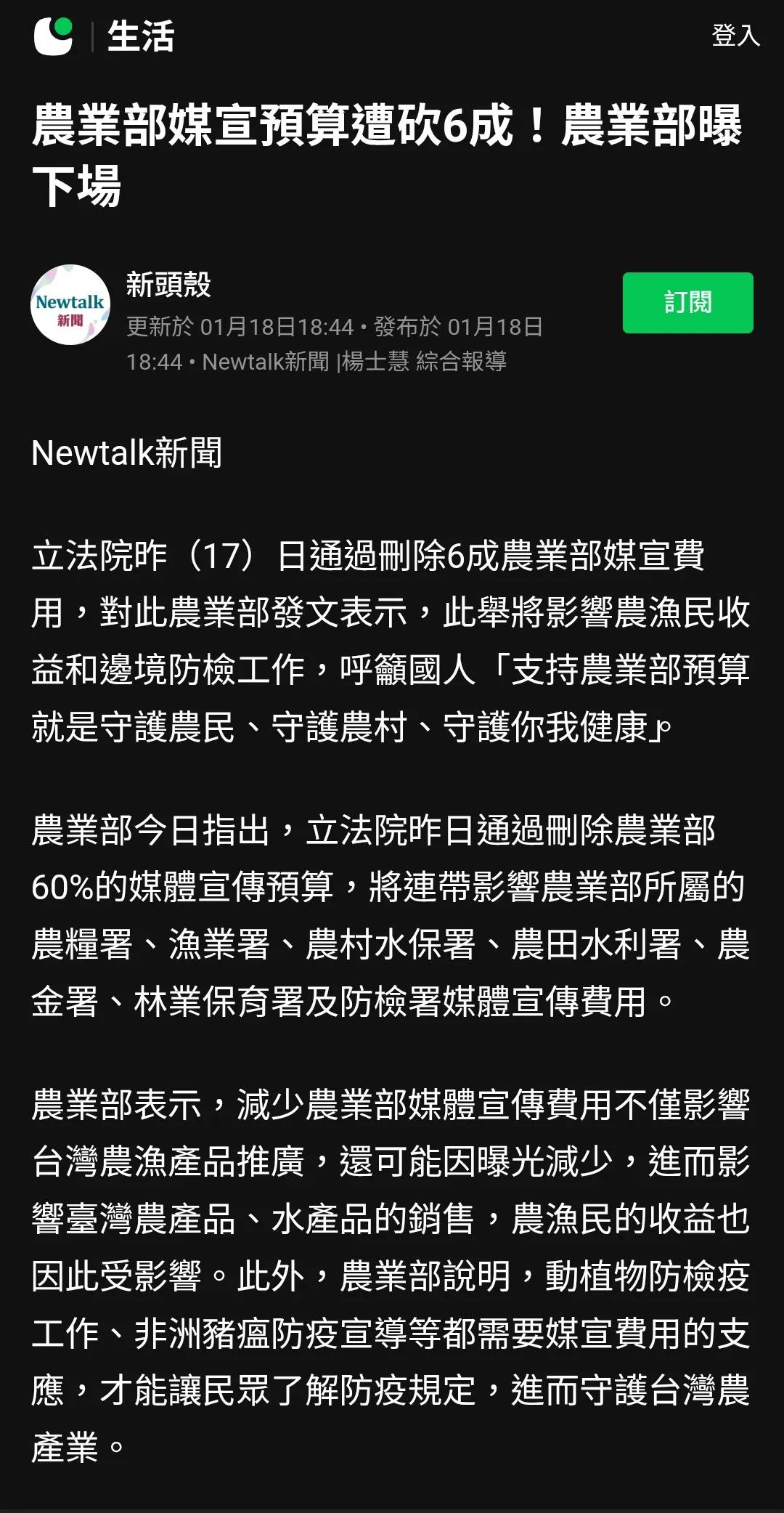Subscribe with the 訂閱 button
Image resolution: width=784 pixels, height=1513 pixels.
click(687, 302)
